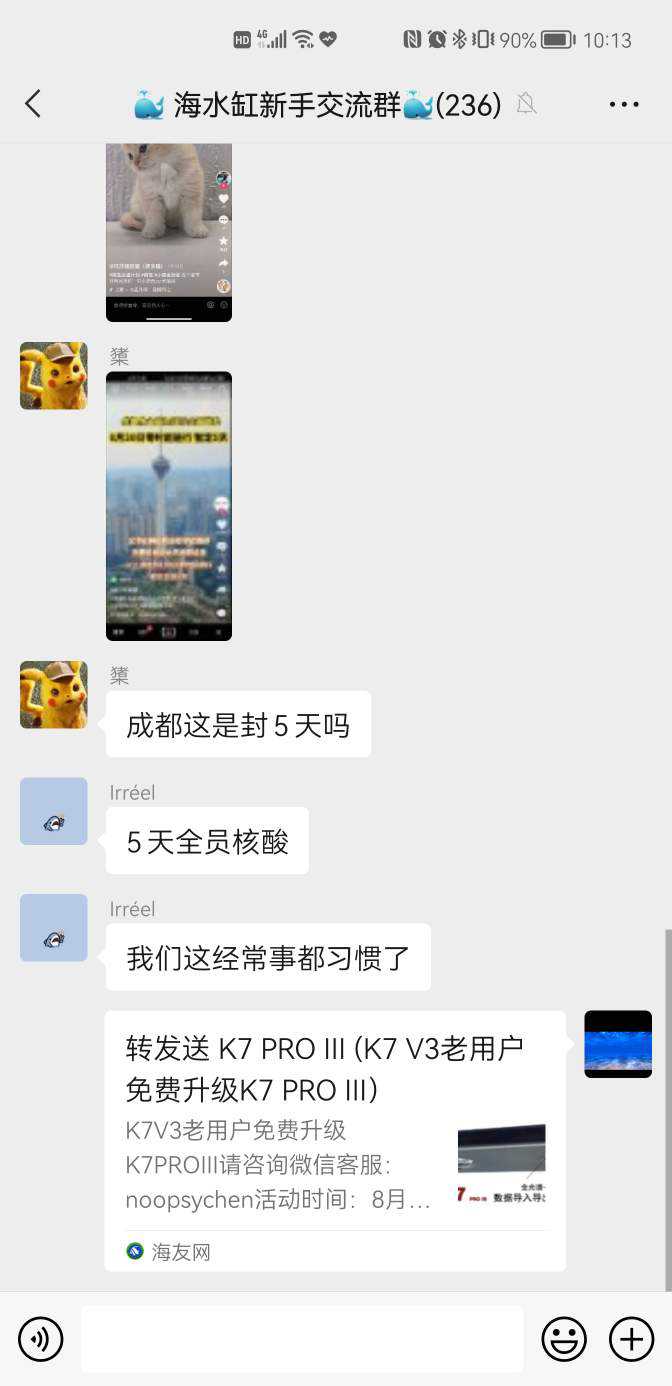Go back from the group chat
Image resolution: width=672 pixels, height=1386 pixels.
point(33,103)
